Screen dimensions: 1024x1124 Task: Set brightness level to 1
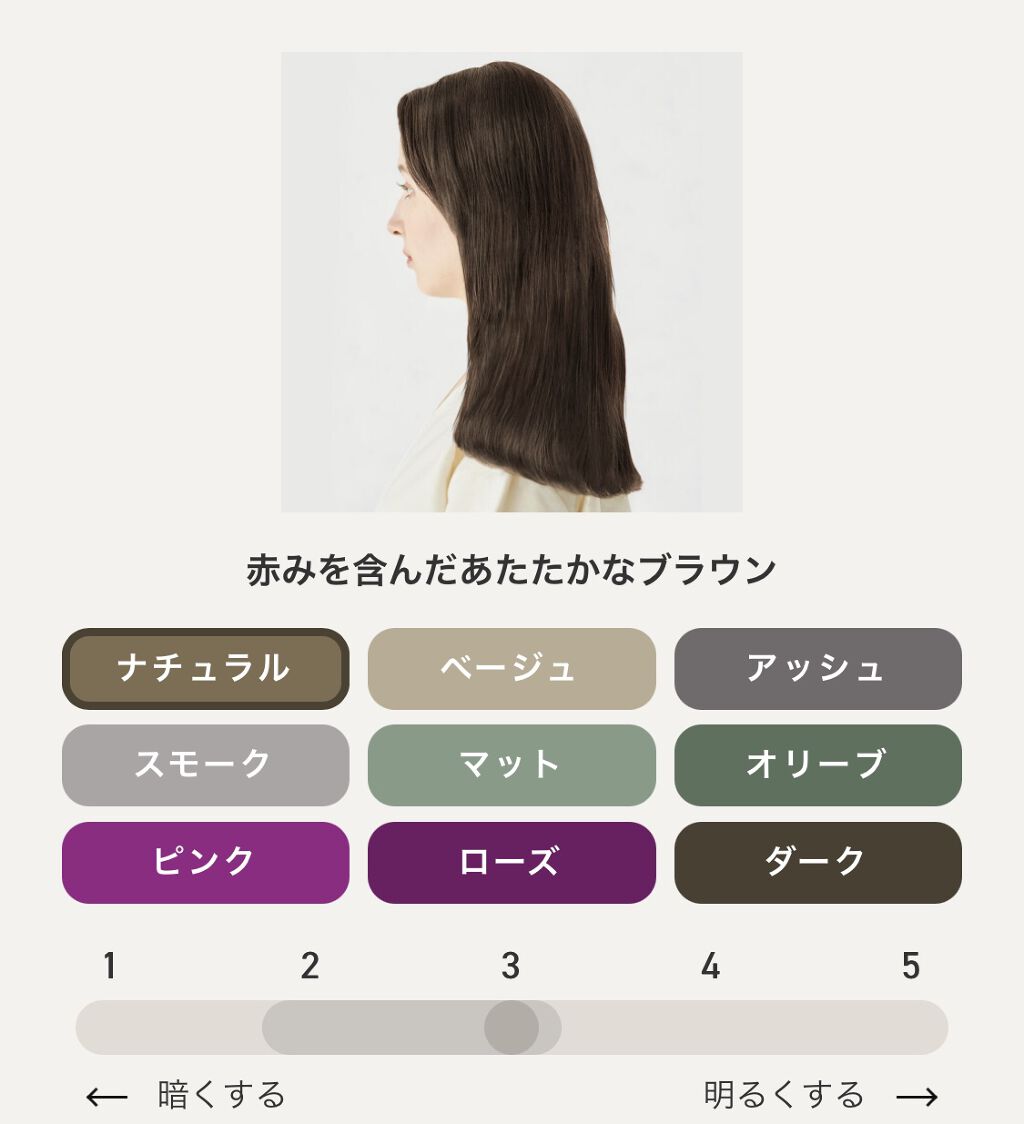pyautogui.click(x=109, y=966)
